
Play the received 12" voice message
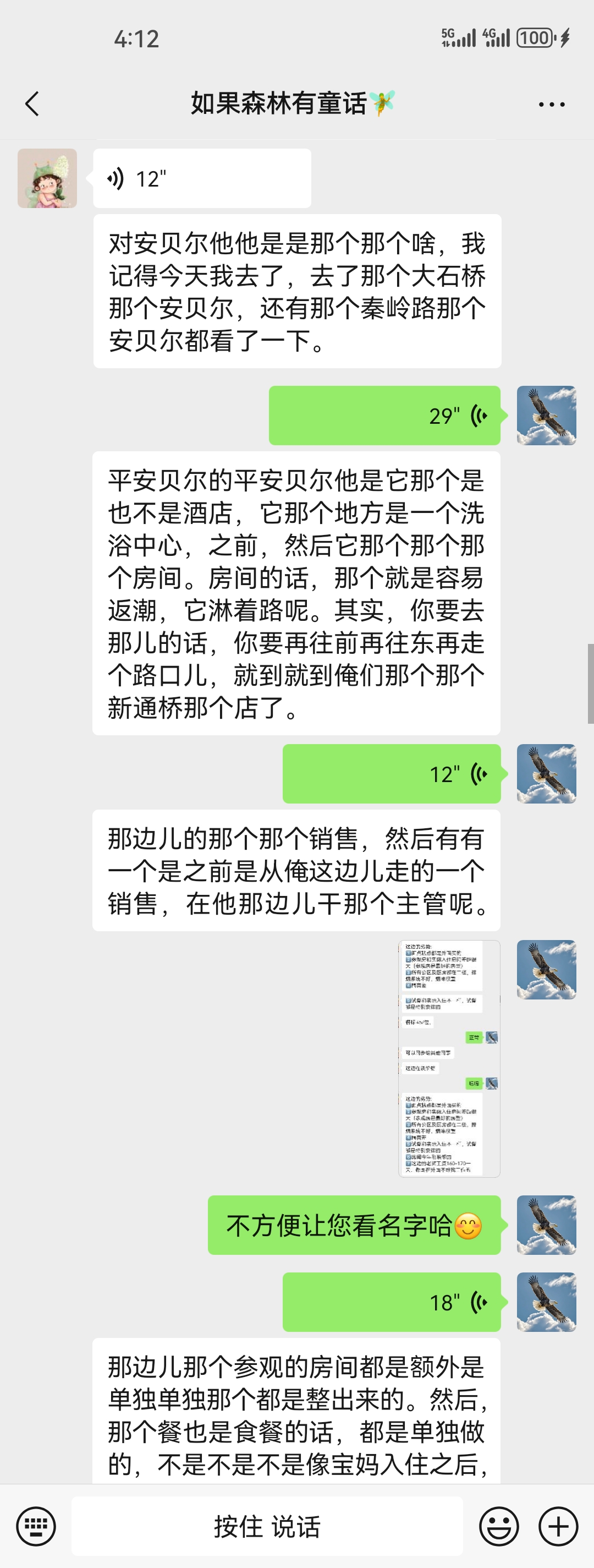tap(202, 179)
